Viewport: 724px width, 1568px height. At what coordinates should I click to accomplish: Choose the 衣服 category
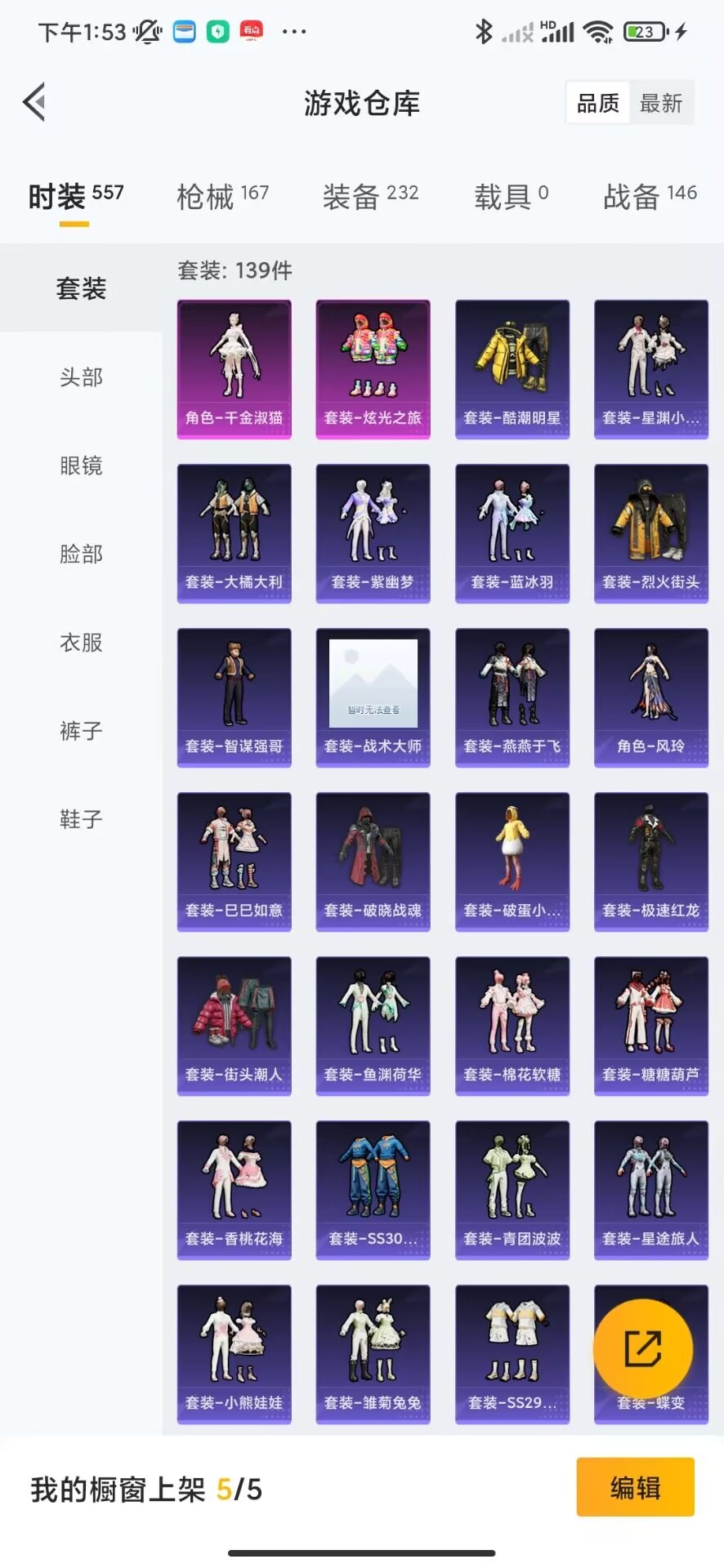[81, 643]
